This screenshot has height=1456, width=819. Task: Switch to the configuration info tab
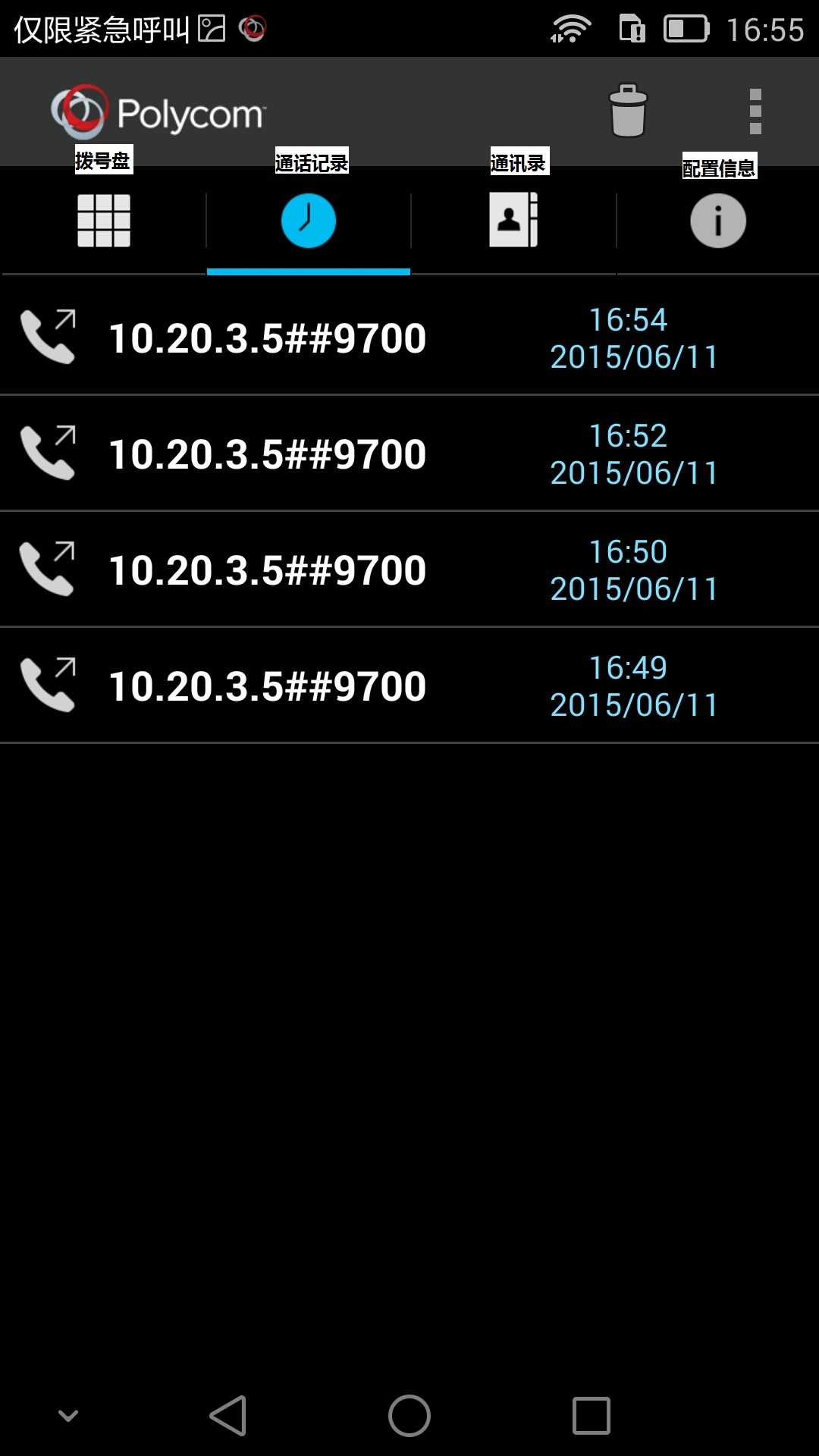pyautogui.click(x=717, y=221)
